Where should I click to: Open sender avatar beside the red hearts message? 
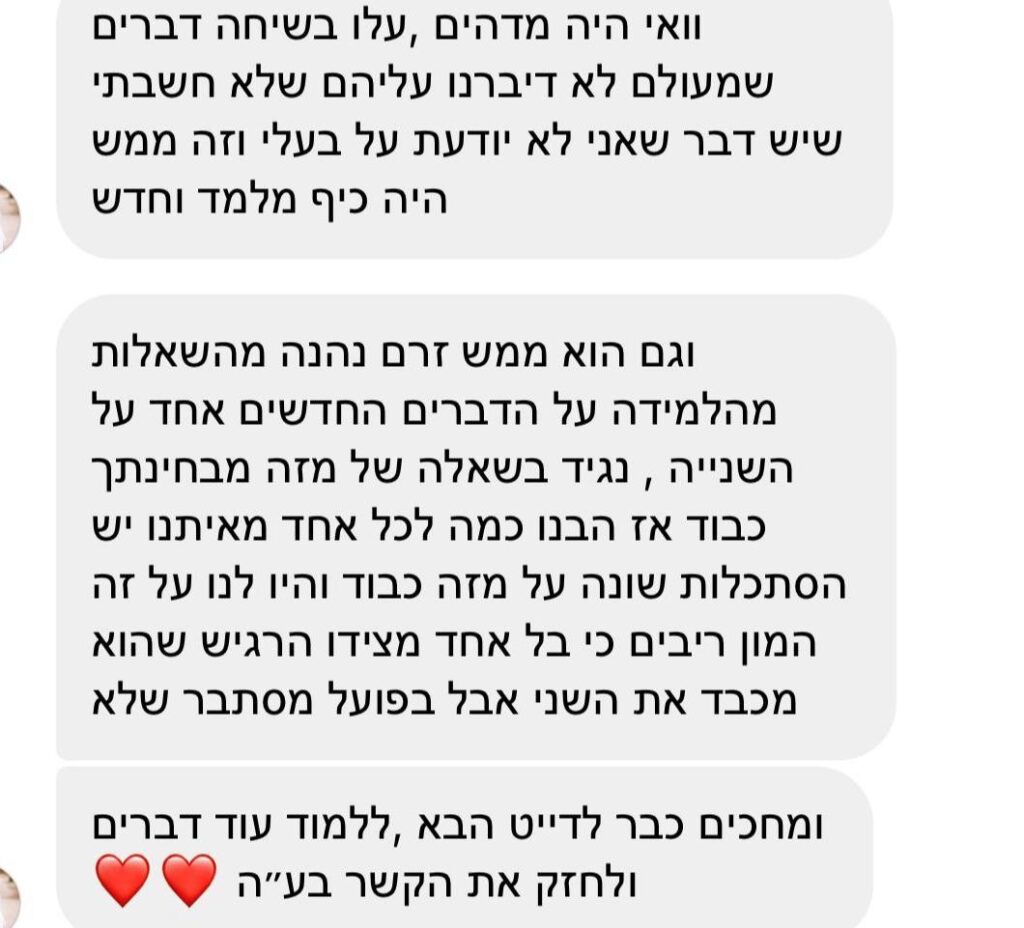click(x=8, y=897)
